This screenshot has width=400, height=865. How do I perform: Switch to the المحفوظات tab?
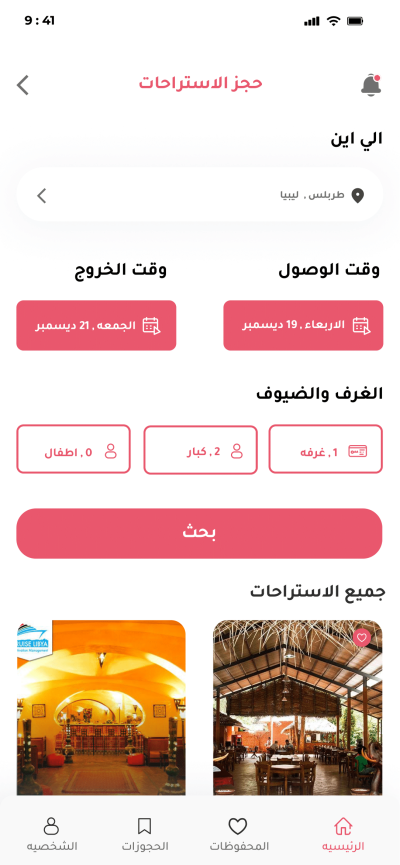[x=239, y=835]
